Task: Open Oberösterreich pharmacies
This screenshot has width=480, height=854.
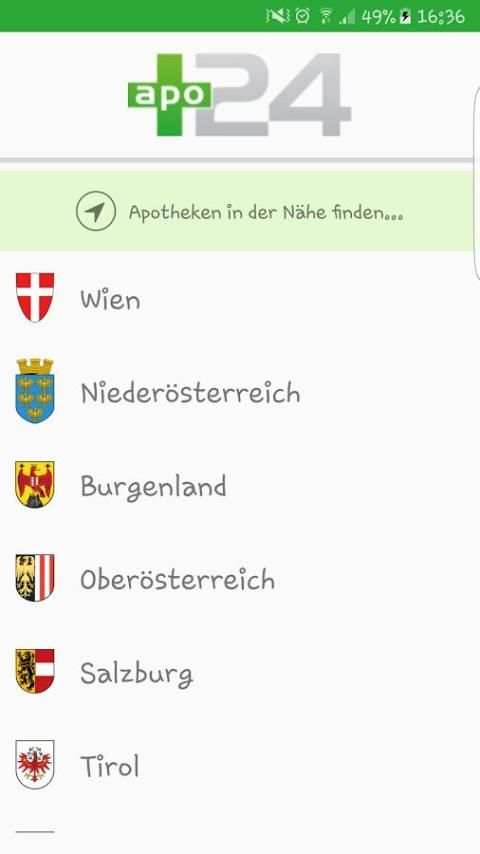Action: coord(236,578)
